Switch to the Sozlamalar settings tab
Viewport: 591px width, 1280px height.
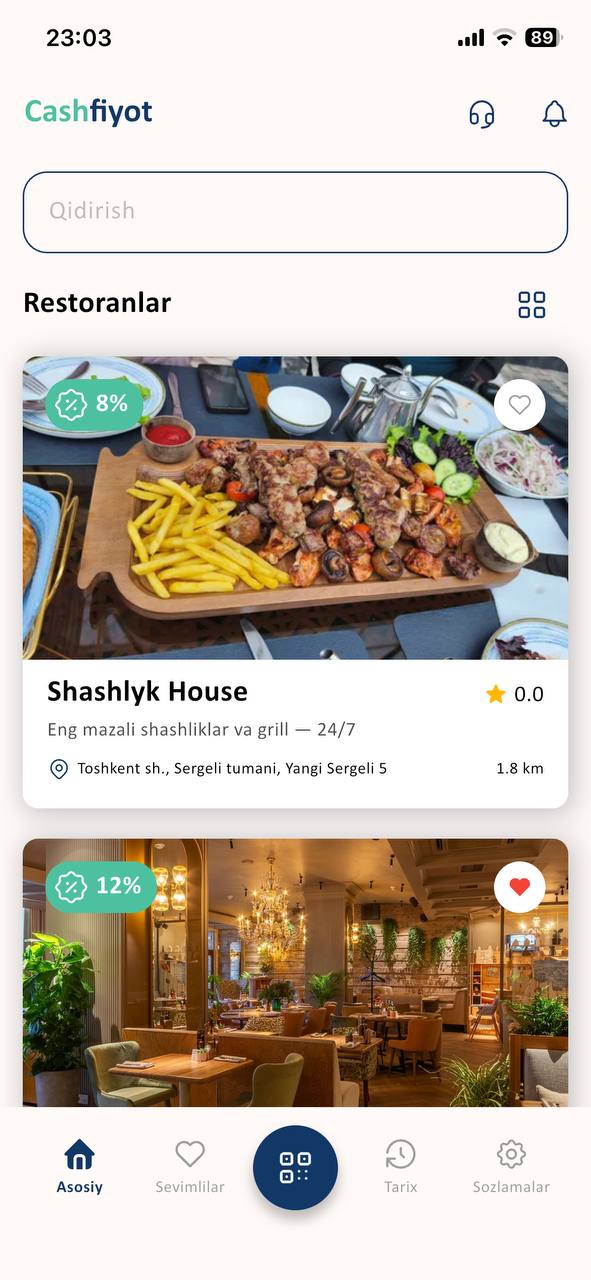pyautogui.click(x=511, y=1167)
